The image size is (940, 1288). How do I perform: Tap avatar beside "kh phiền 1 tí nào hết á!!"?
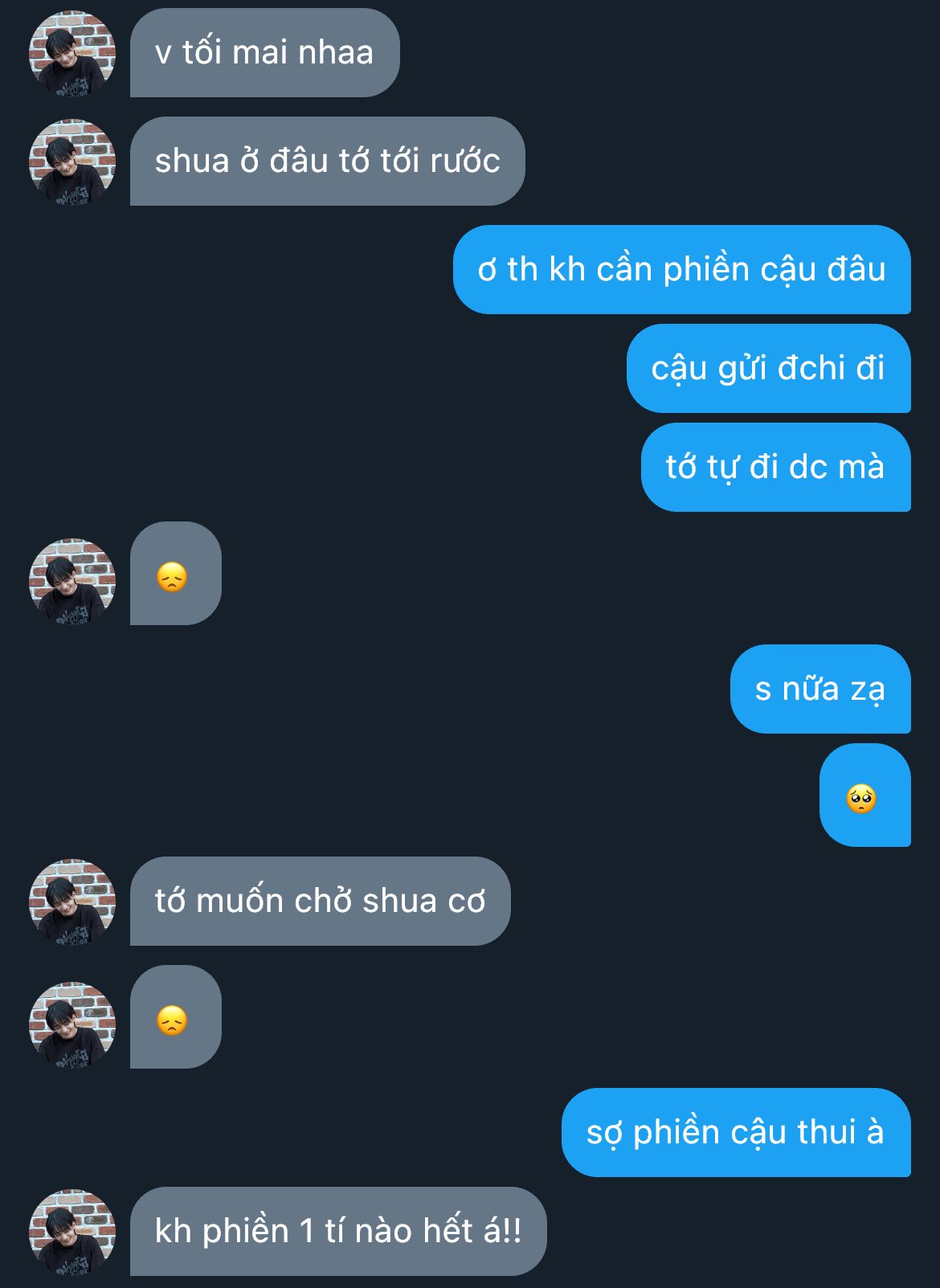pyautogui.click(x=72, y=1232)
